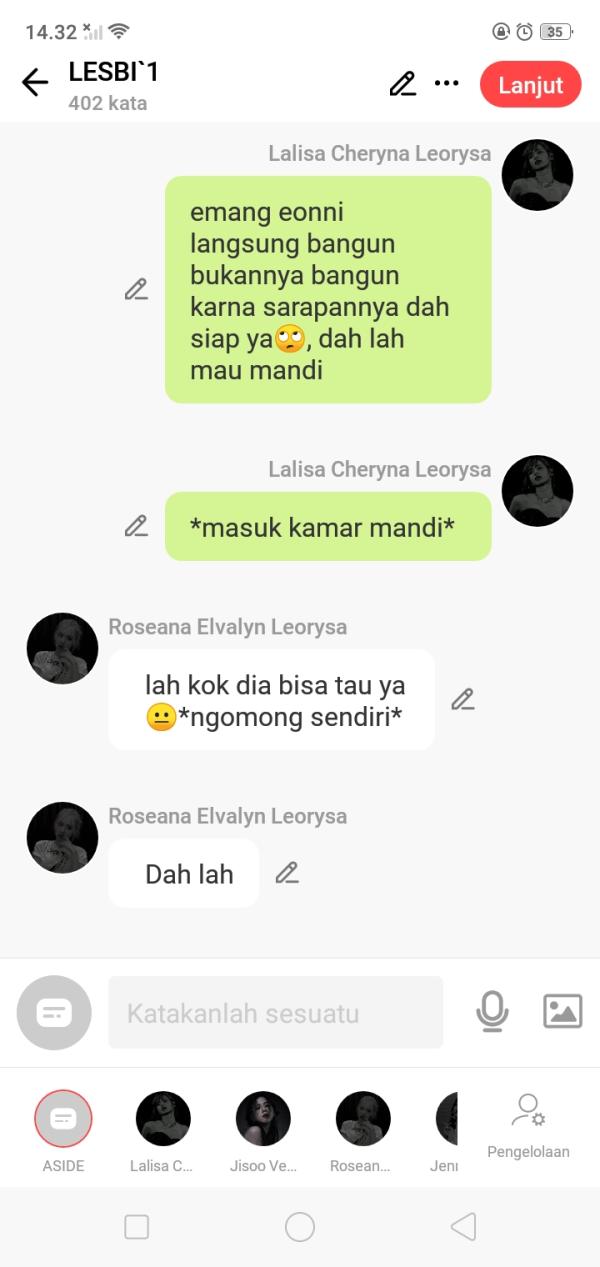600x1267 pixels.
Task: Select ASIDE as the speaker
Action: pos(63,1119)
